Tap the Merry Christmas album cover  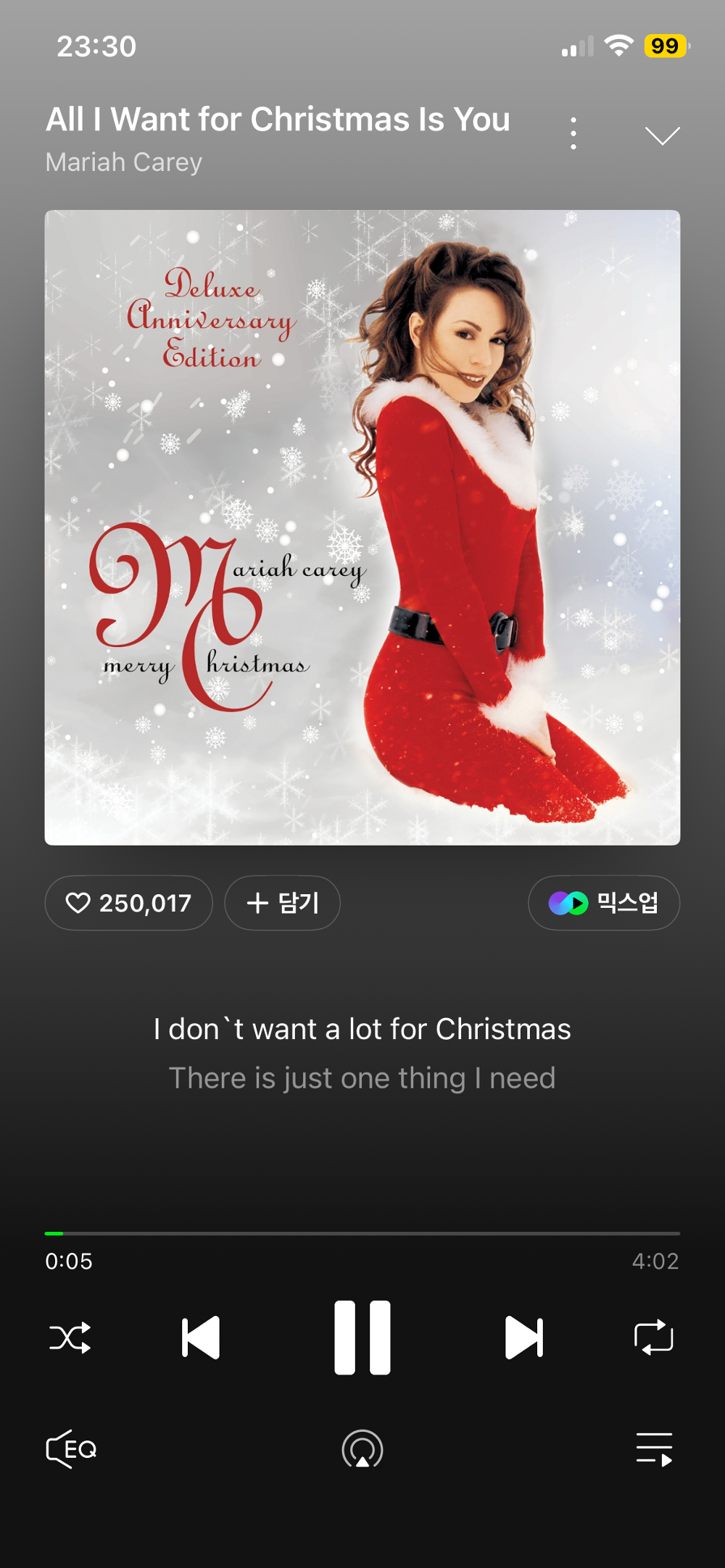pos(362,527)
